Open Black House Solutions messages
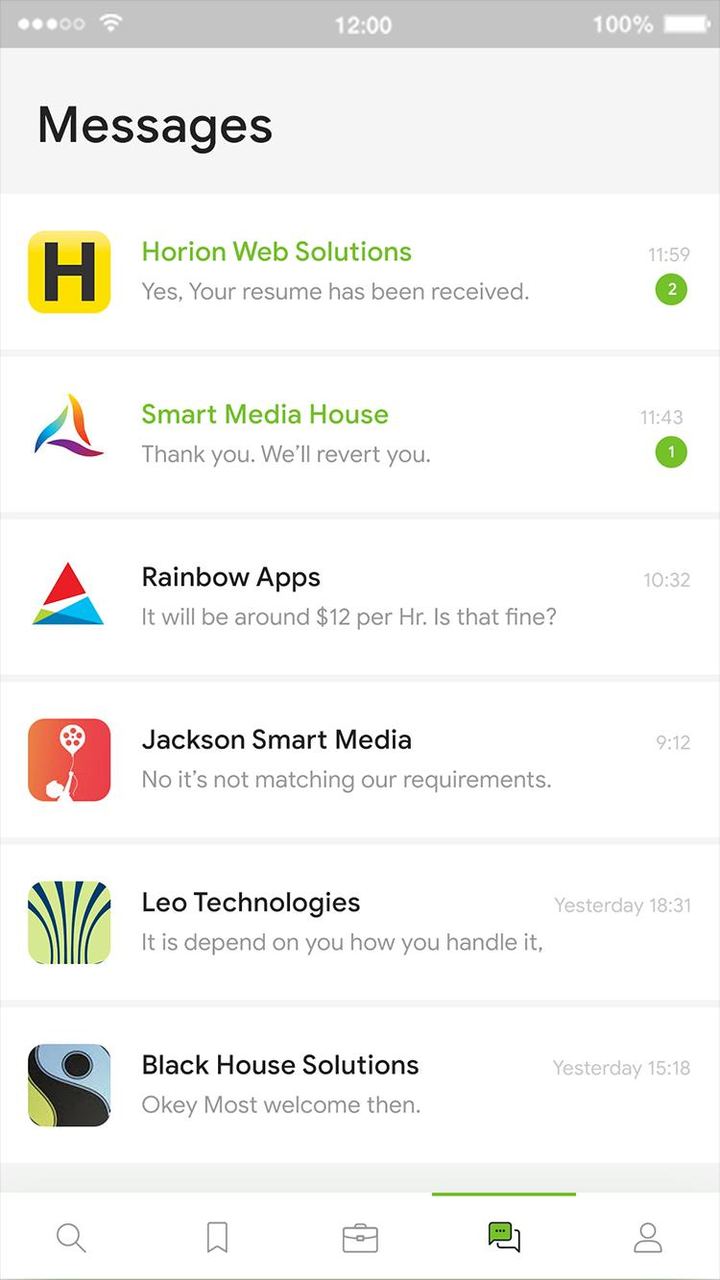Screen dimensions: 720x1280 pos(360,1085)
